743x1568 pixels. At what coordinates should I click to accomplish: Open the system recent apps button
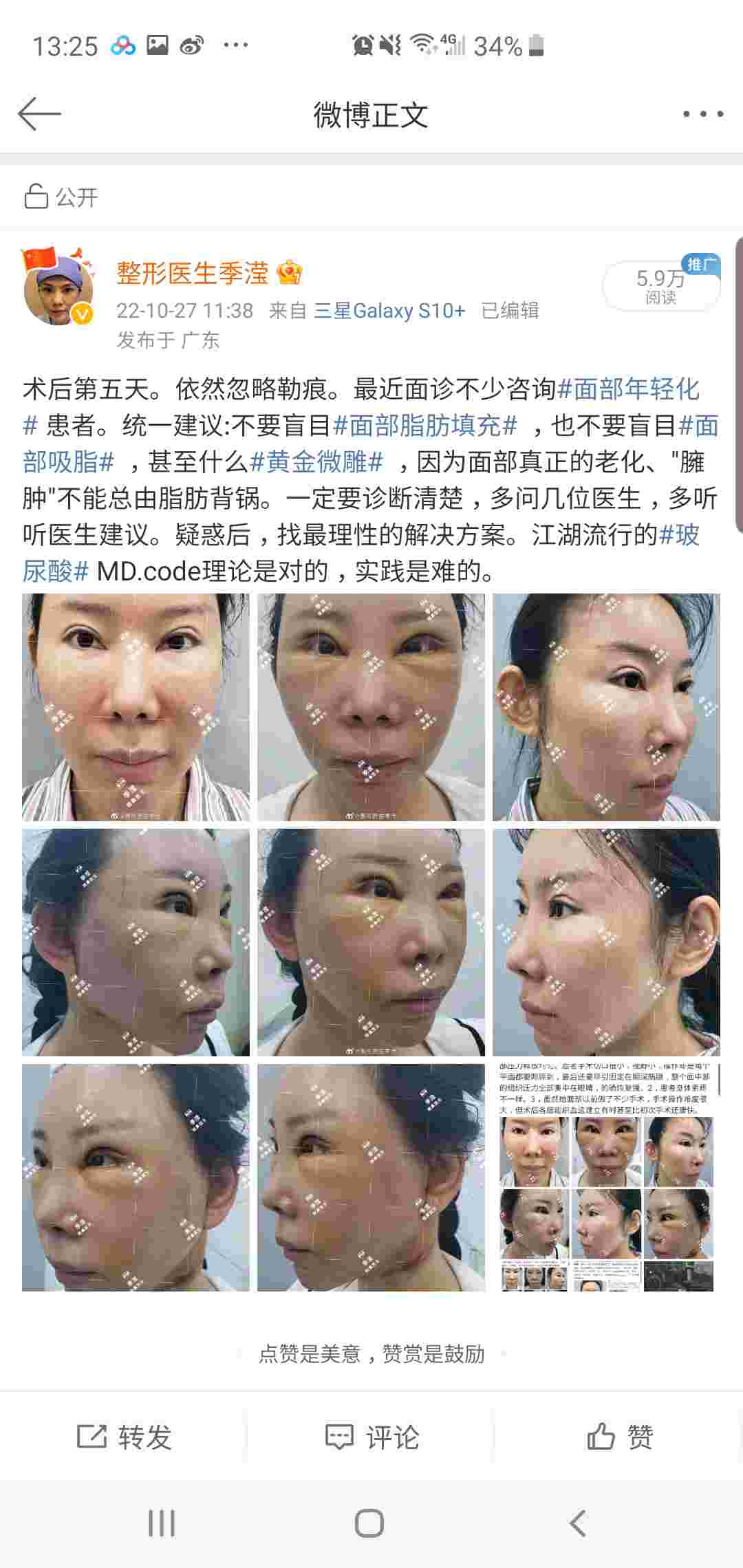162,1523
